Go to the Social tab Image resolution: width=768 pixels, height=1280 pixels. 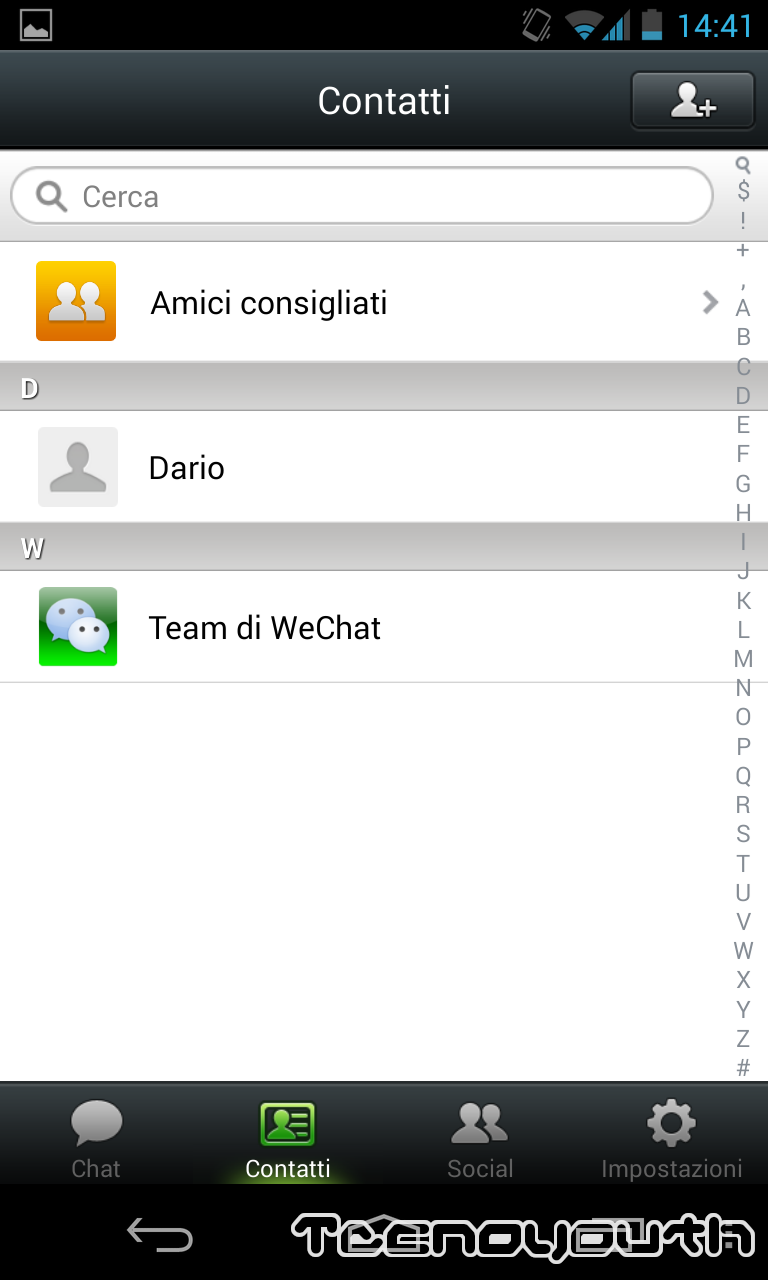click(480, 1137)
